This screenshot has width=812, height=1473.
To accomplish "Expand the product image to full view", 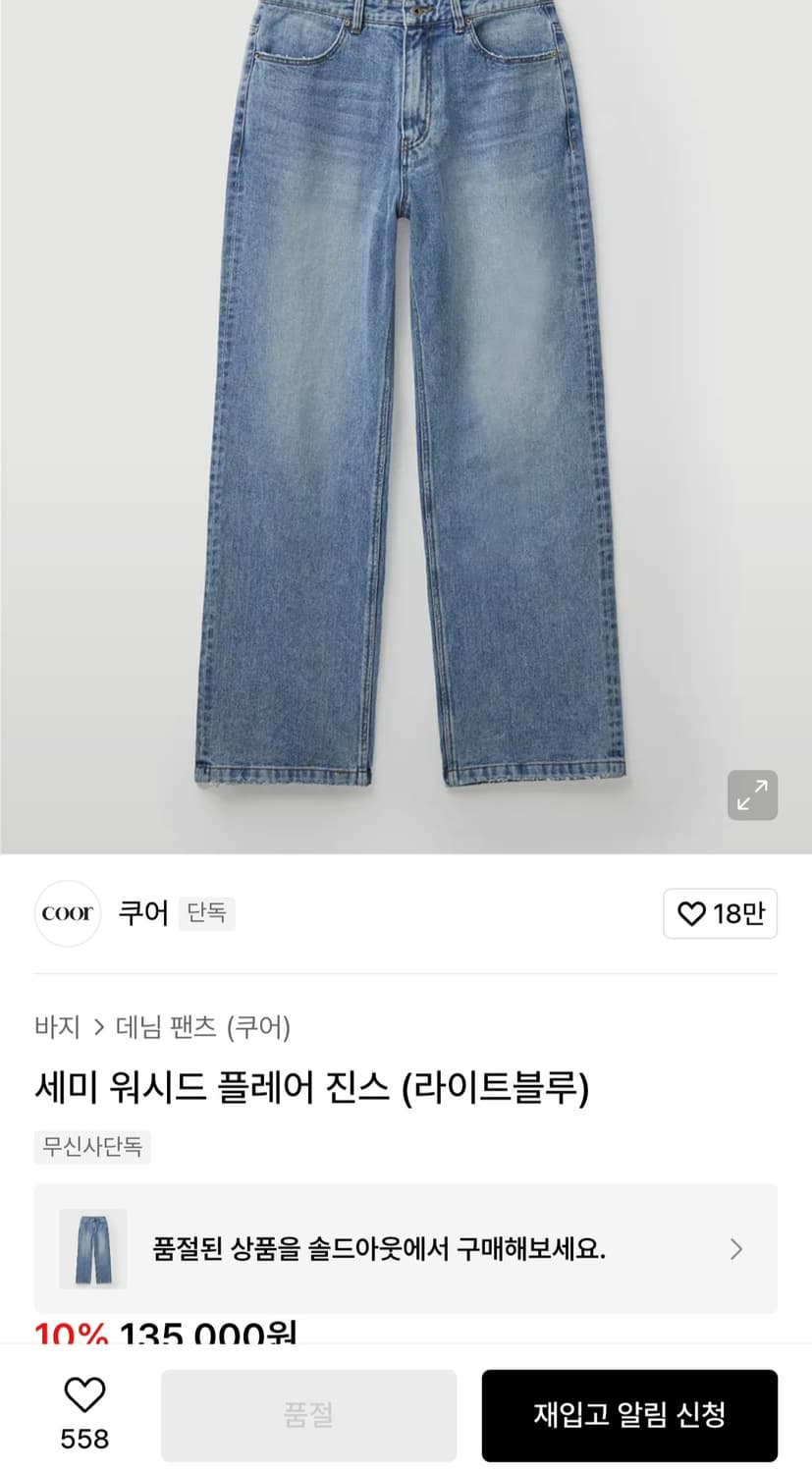I will click(752, 795).
